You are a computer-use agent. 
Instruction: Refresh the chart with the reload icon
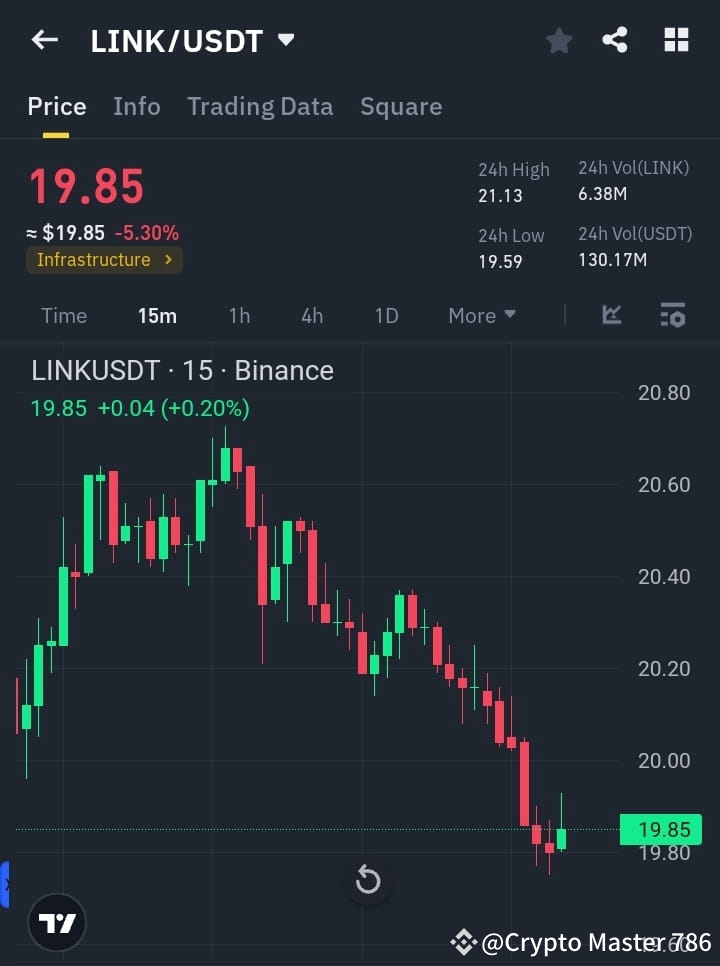coord(368,880)
